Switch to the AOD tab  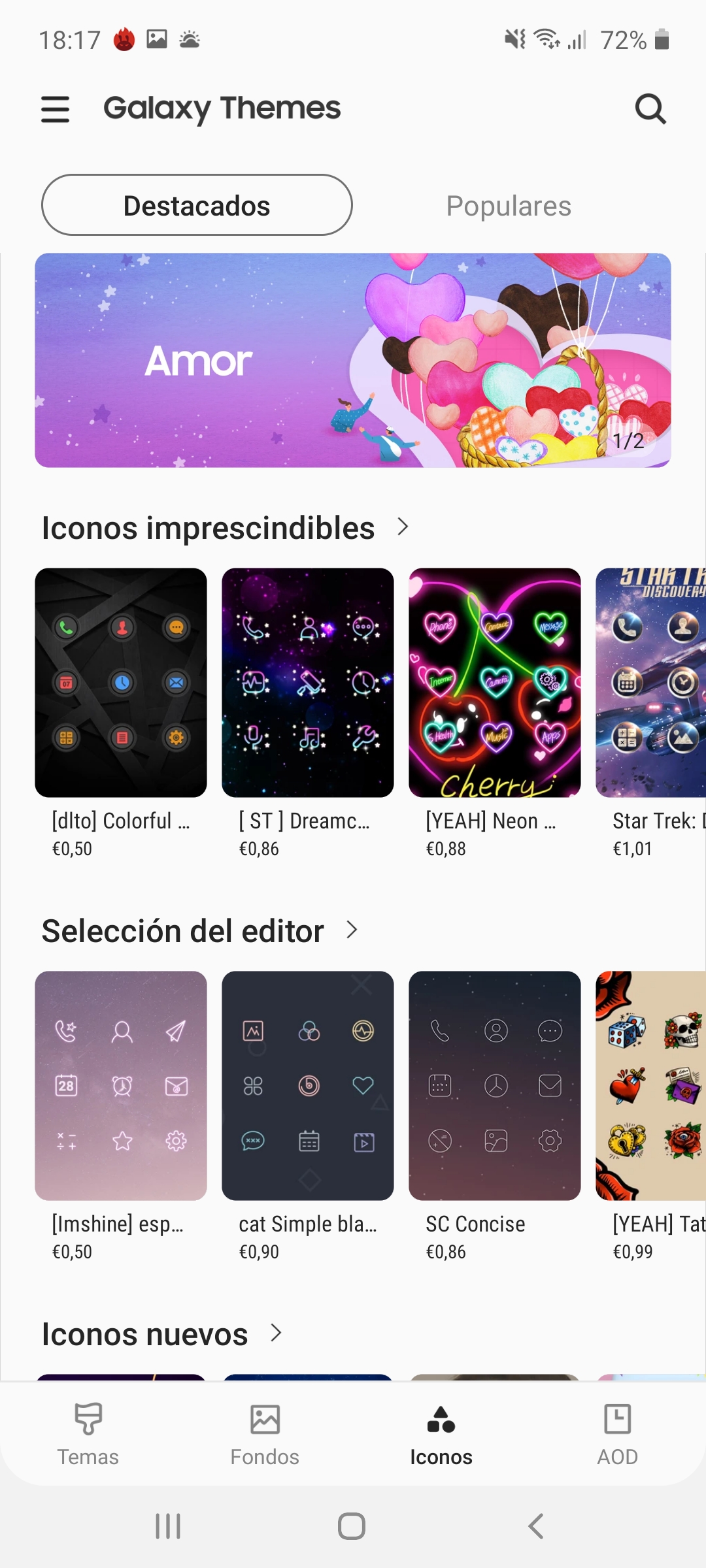click(617, 1434)
